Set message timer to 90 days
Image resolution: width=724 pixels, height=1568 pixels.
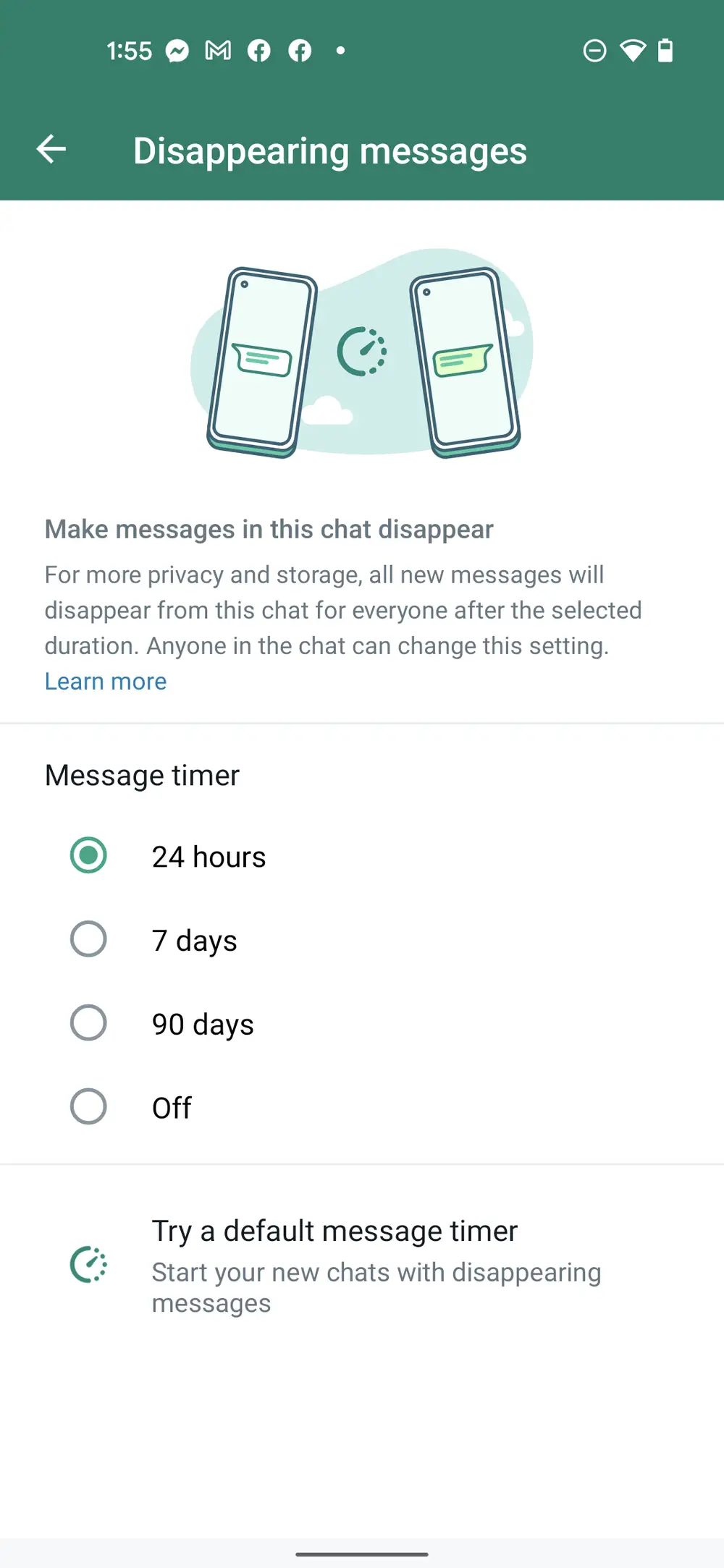coord(89,1023)
